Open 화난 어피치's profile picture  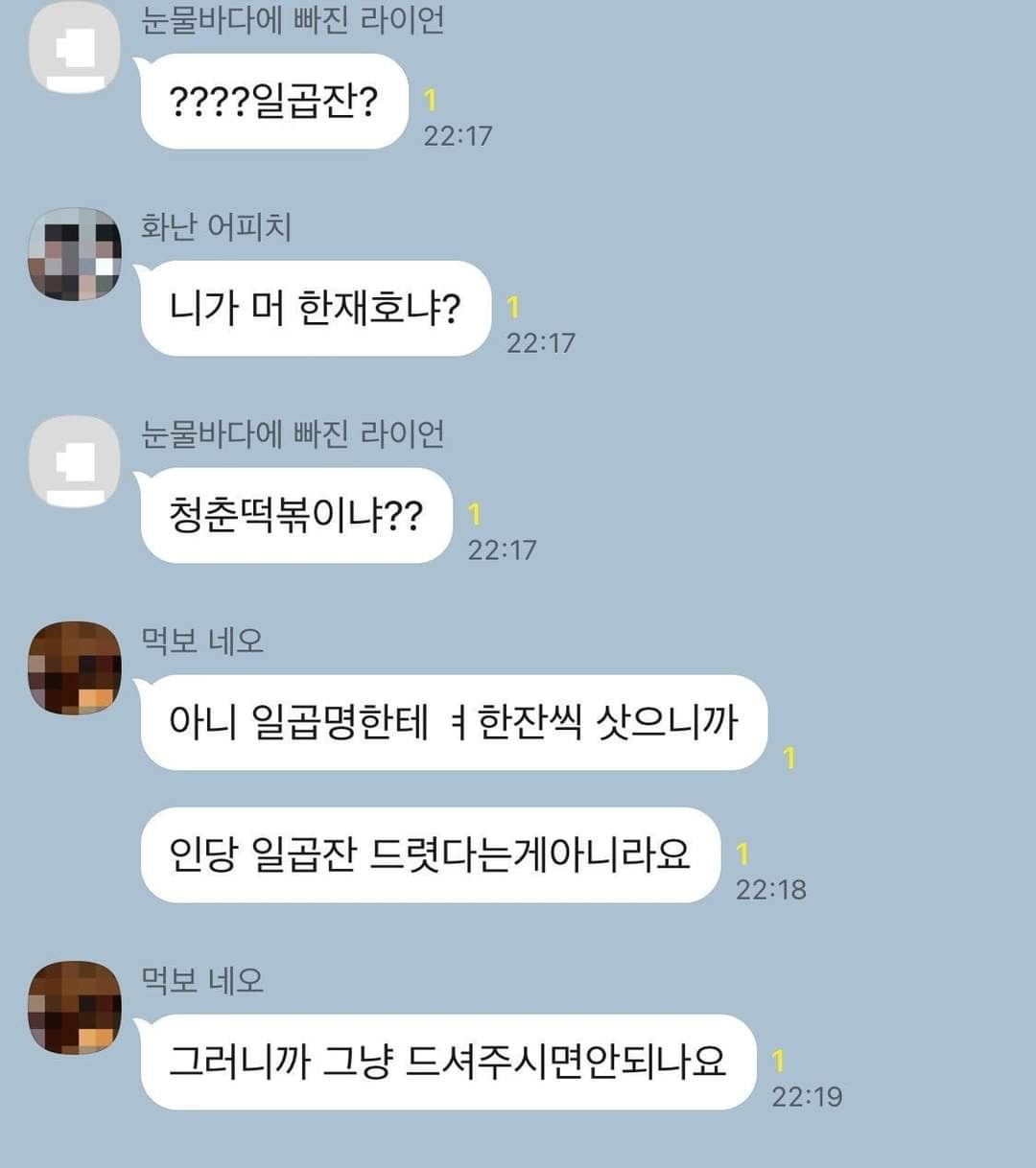pos(75,254)
